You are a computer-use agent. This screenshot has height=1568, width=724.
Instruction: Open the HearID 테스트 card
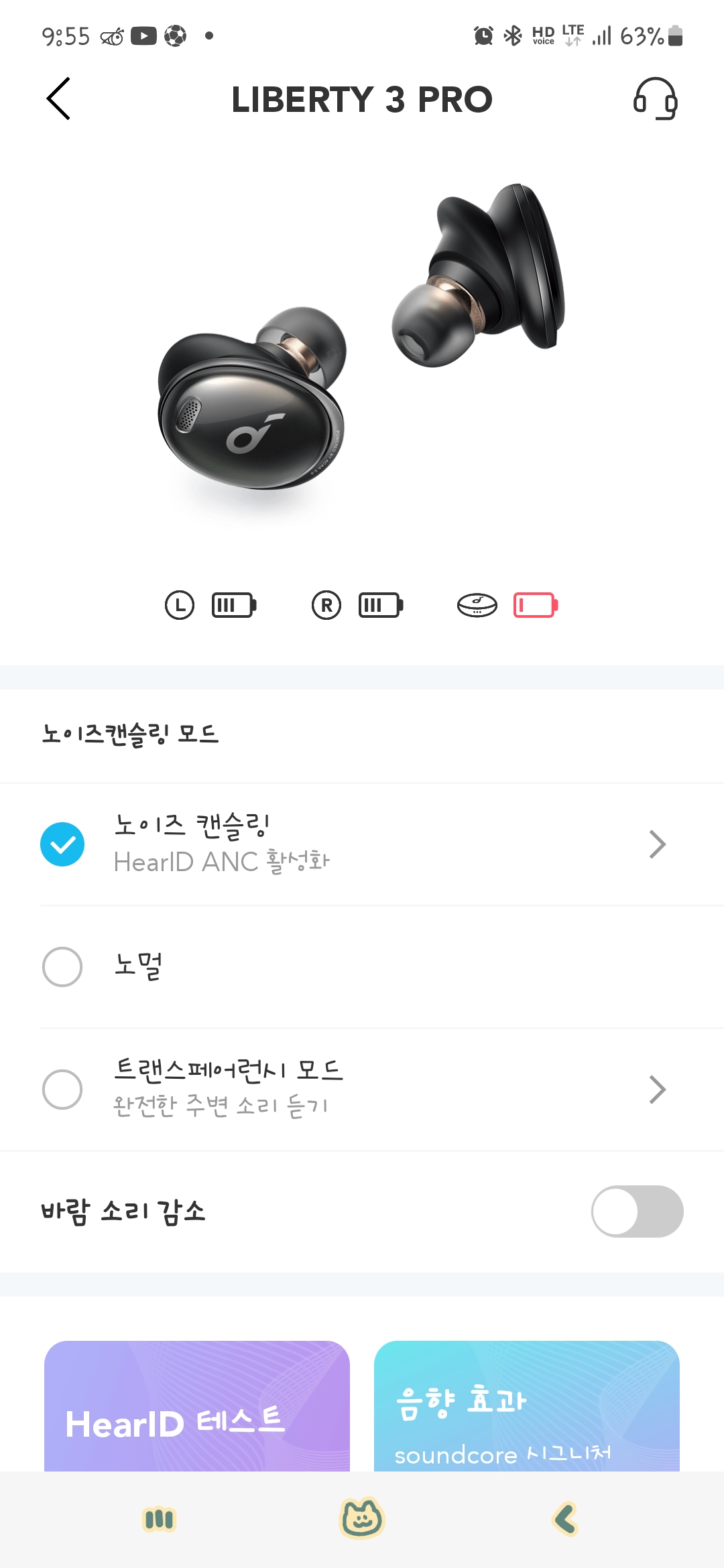pos(197,1406)
